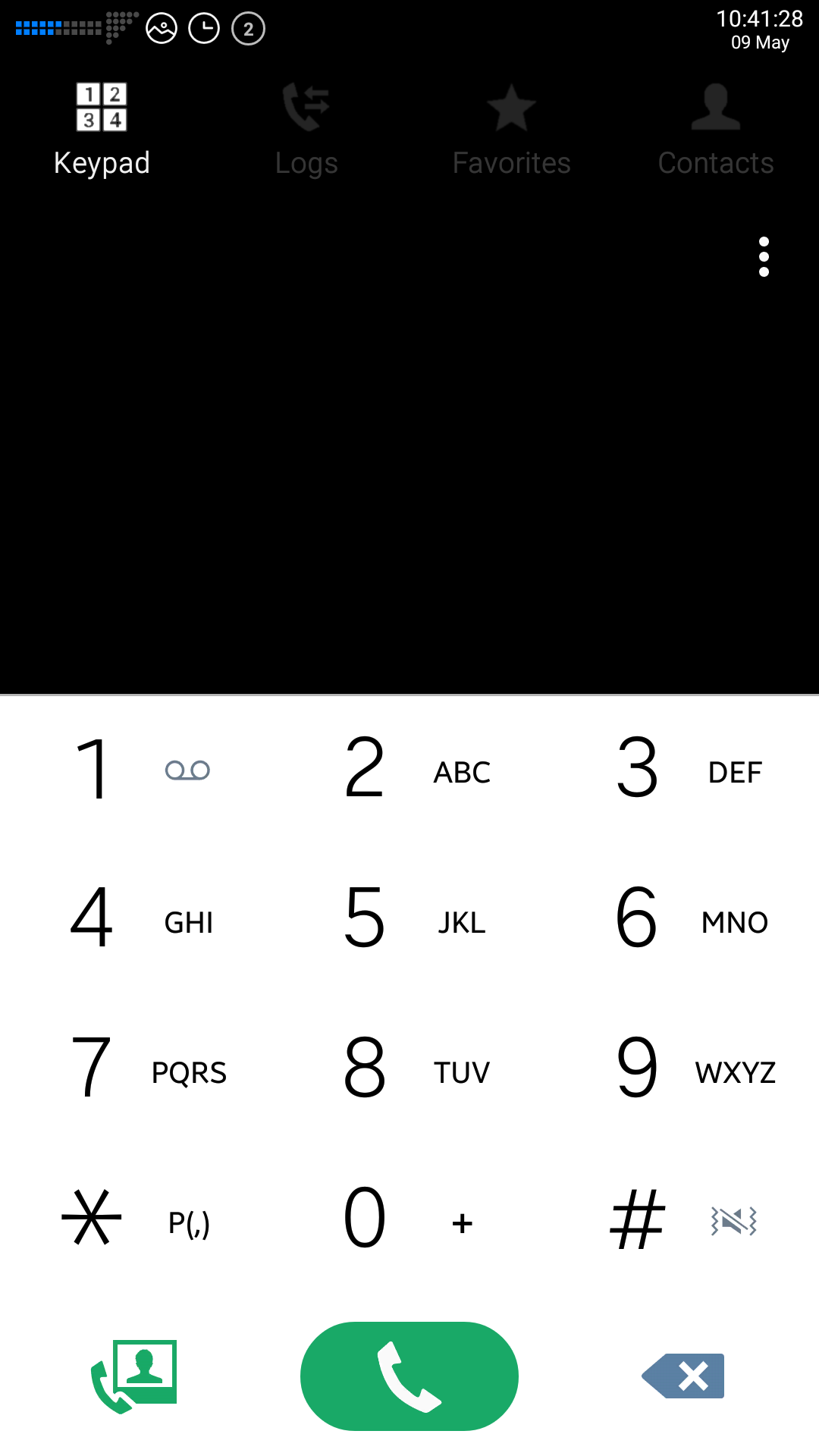Tap the 8 TUV key
This screenshot has width=819, height=1456.
pos(409,1071)
